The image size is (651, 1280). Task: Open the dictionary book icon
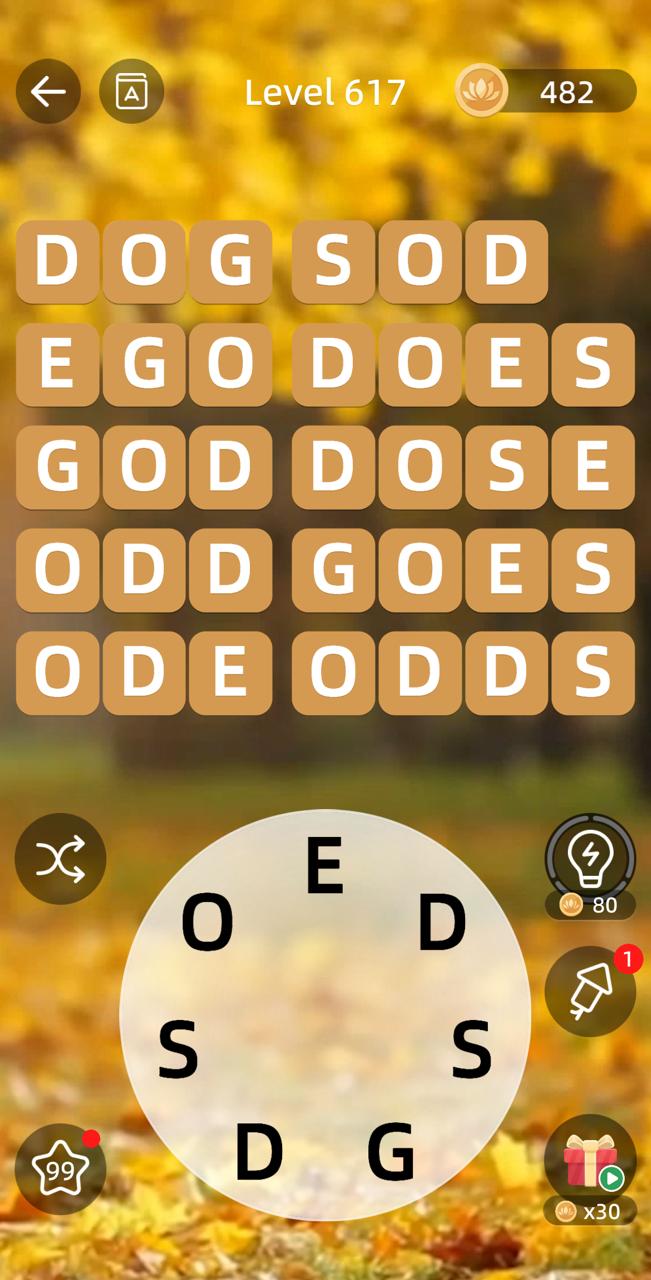pos(131,92)
